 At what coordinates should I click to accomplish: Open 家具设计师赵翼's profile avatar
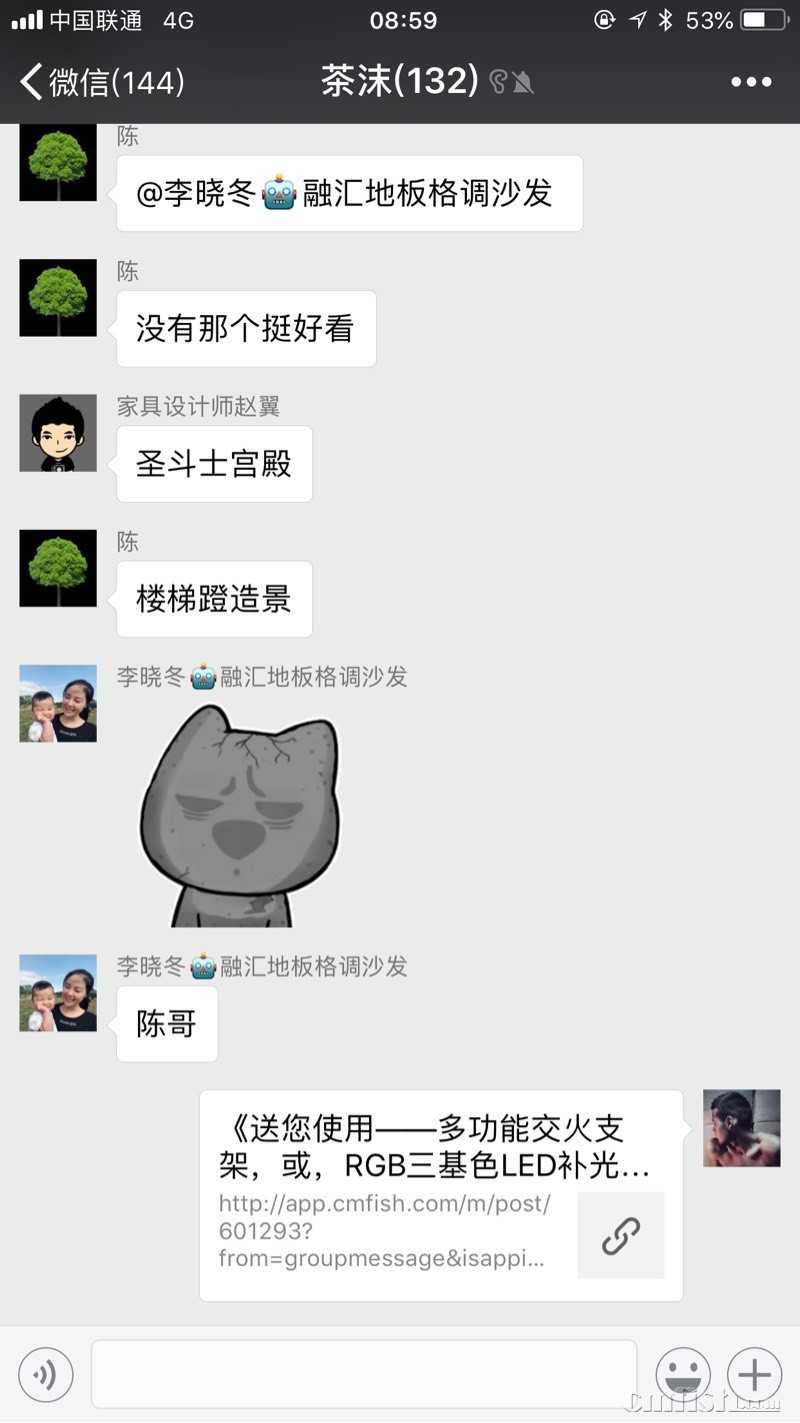58,433
